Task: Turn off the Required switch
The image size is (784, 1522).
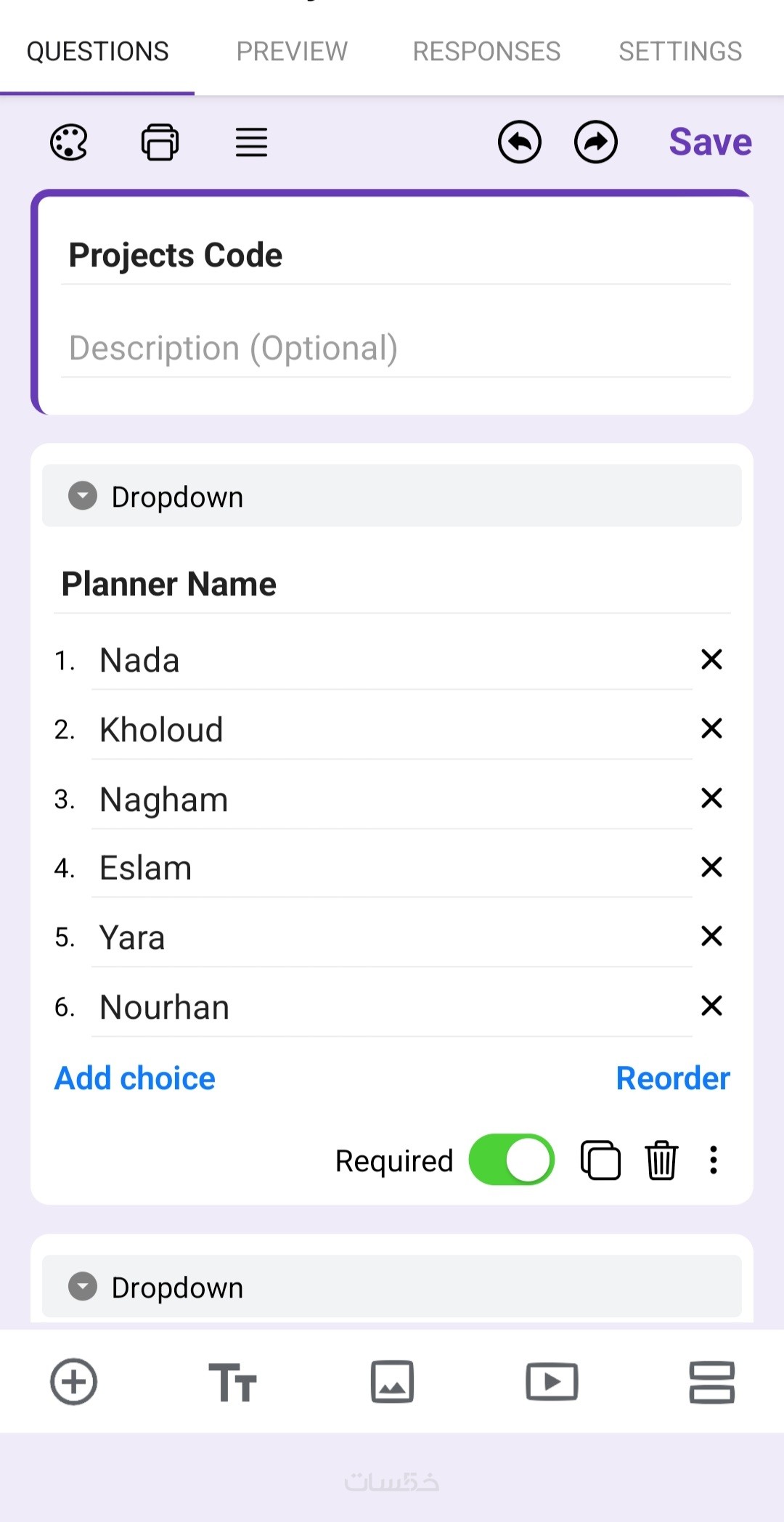Action: pos(512,1160)
